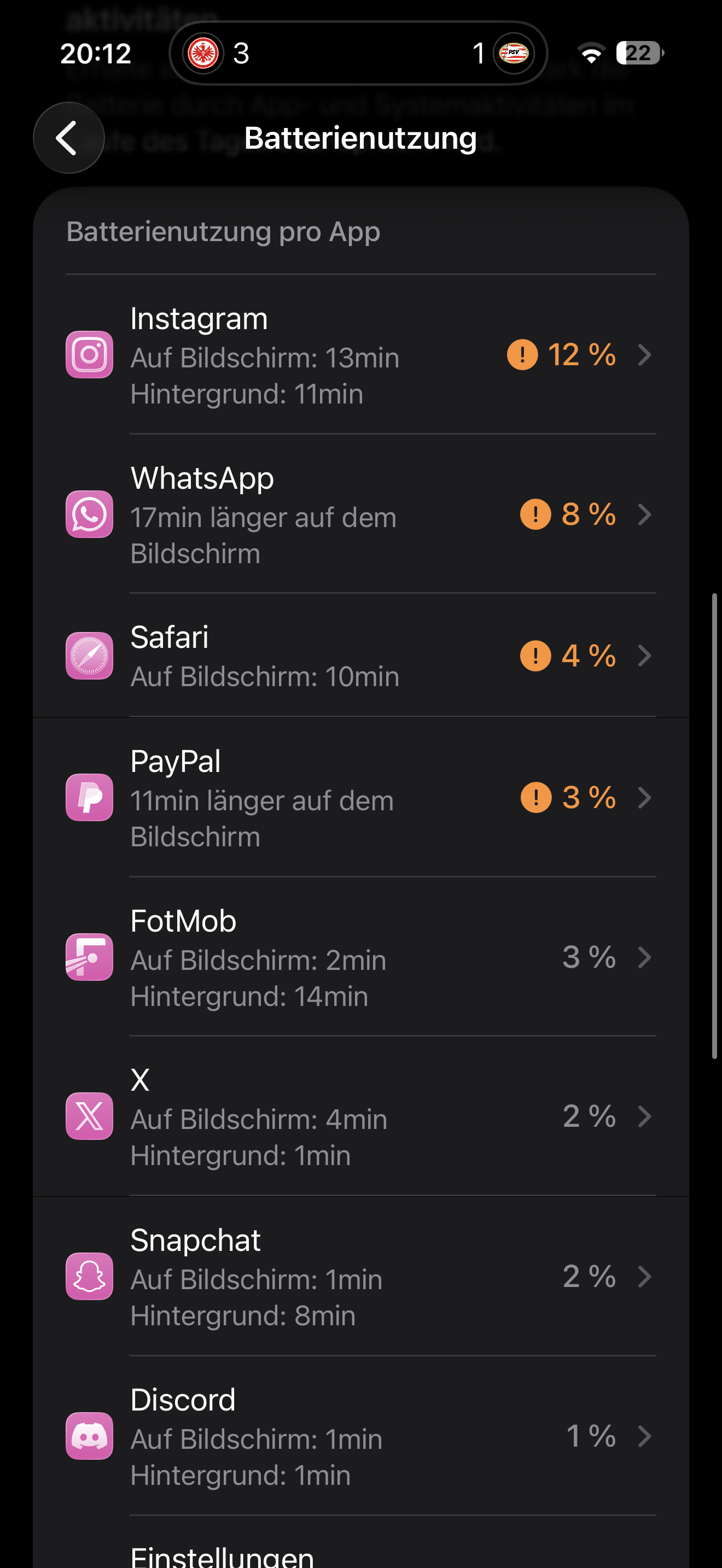The image size is (722, 1568).
Task: Open the live match score in Dynamic Island
Action: point(358,54)
